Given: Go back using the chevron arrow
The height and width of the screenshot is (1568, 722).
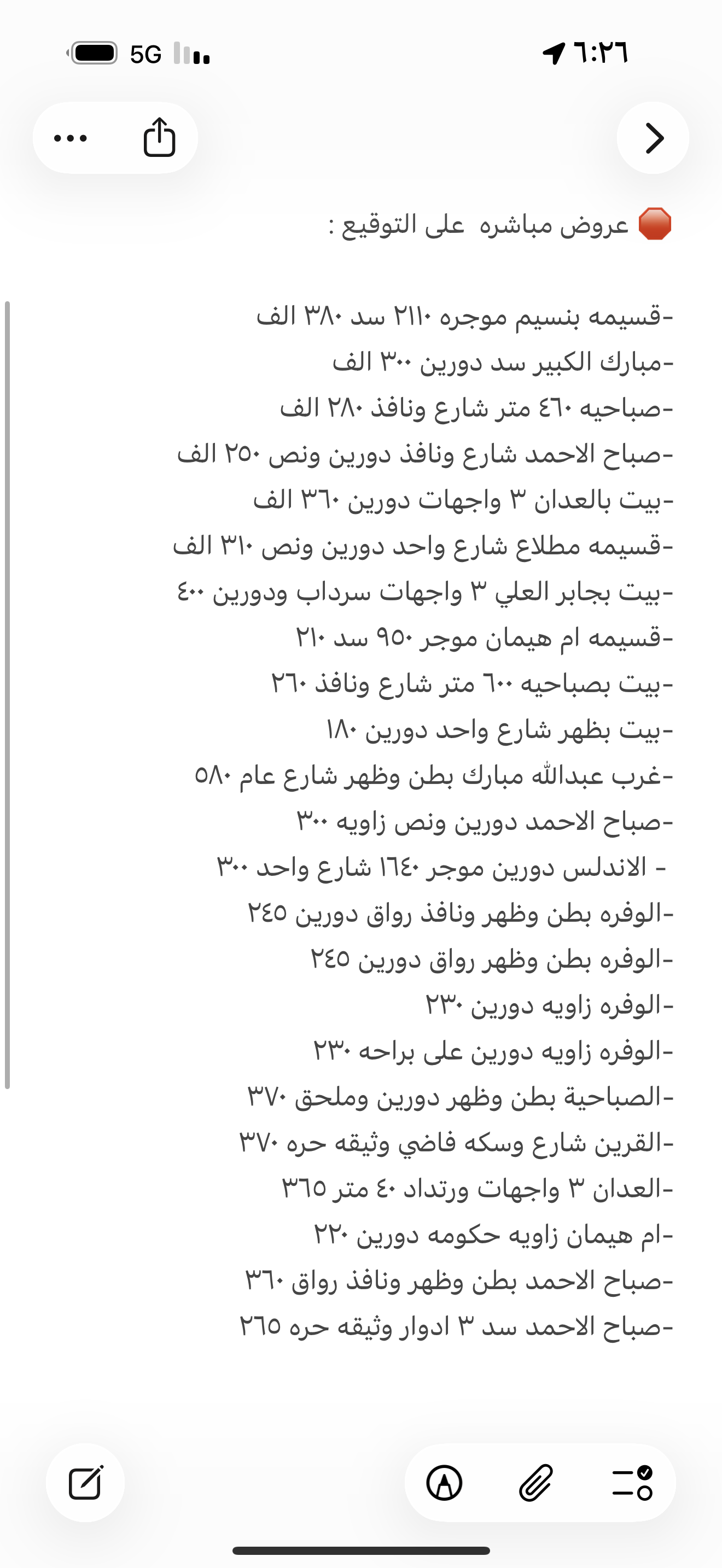Looking at the screenshot, I should click(653, 138).
